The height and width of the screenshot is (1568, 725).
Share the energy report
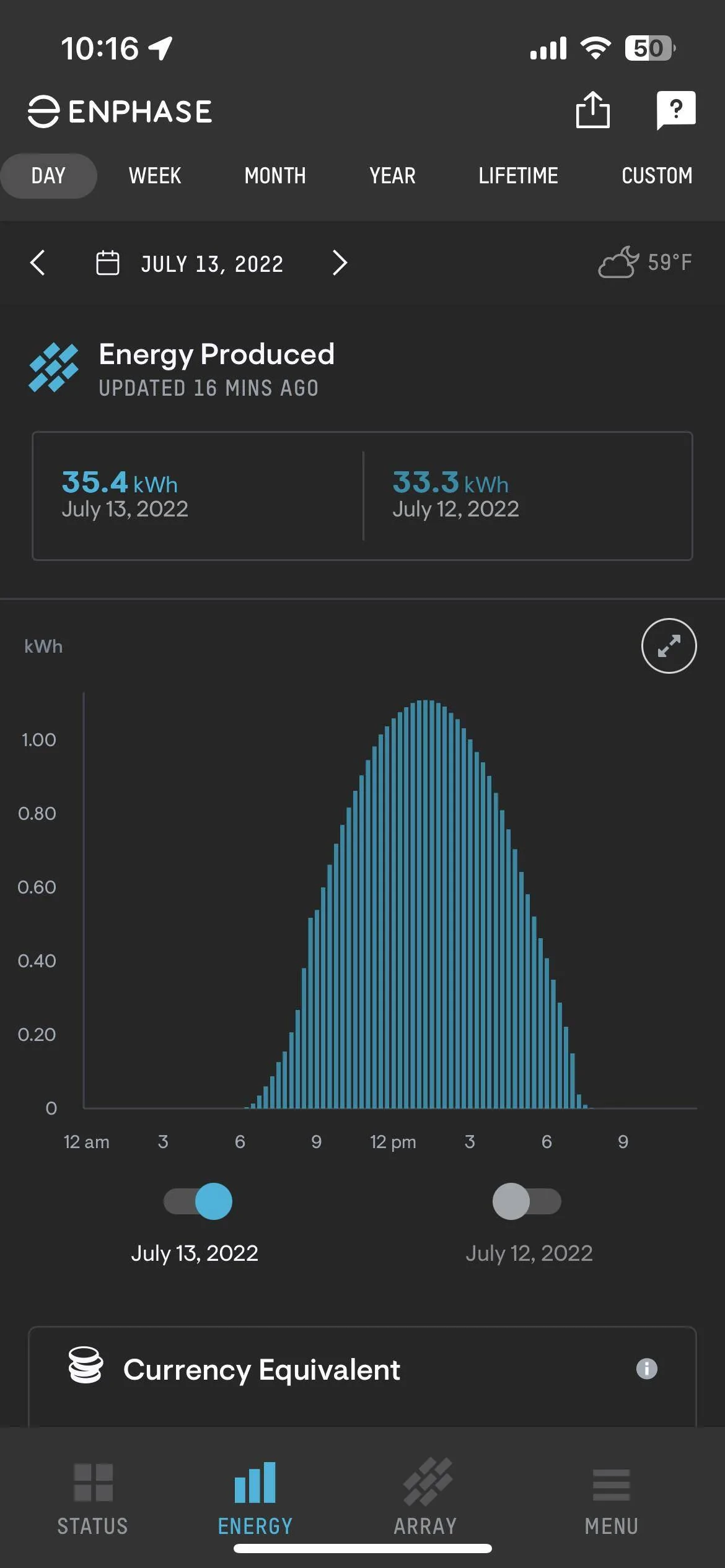tap(592, 110)
